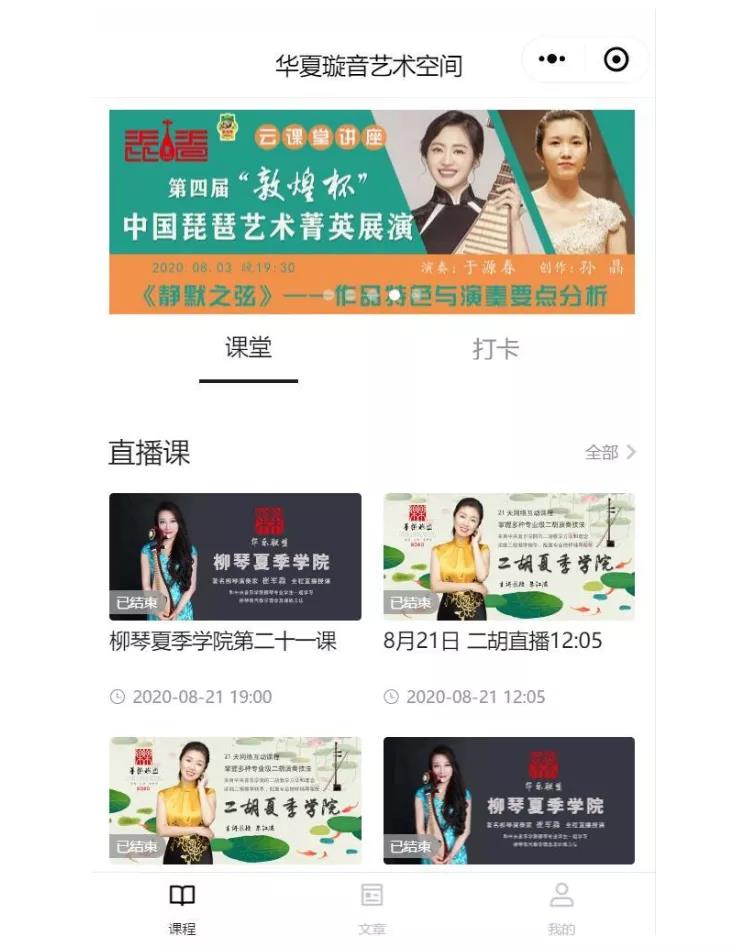This screenshot has width=732, height=951.
Task: View all live courses via 全部
Action: pyautogui.click(x=609, y=452)
